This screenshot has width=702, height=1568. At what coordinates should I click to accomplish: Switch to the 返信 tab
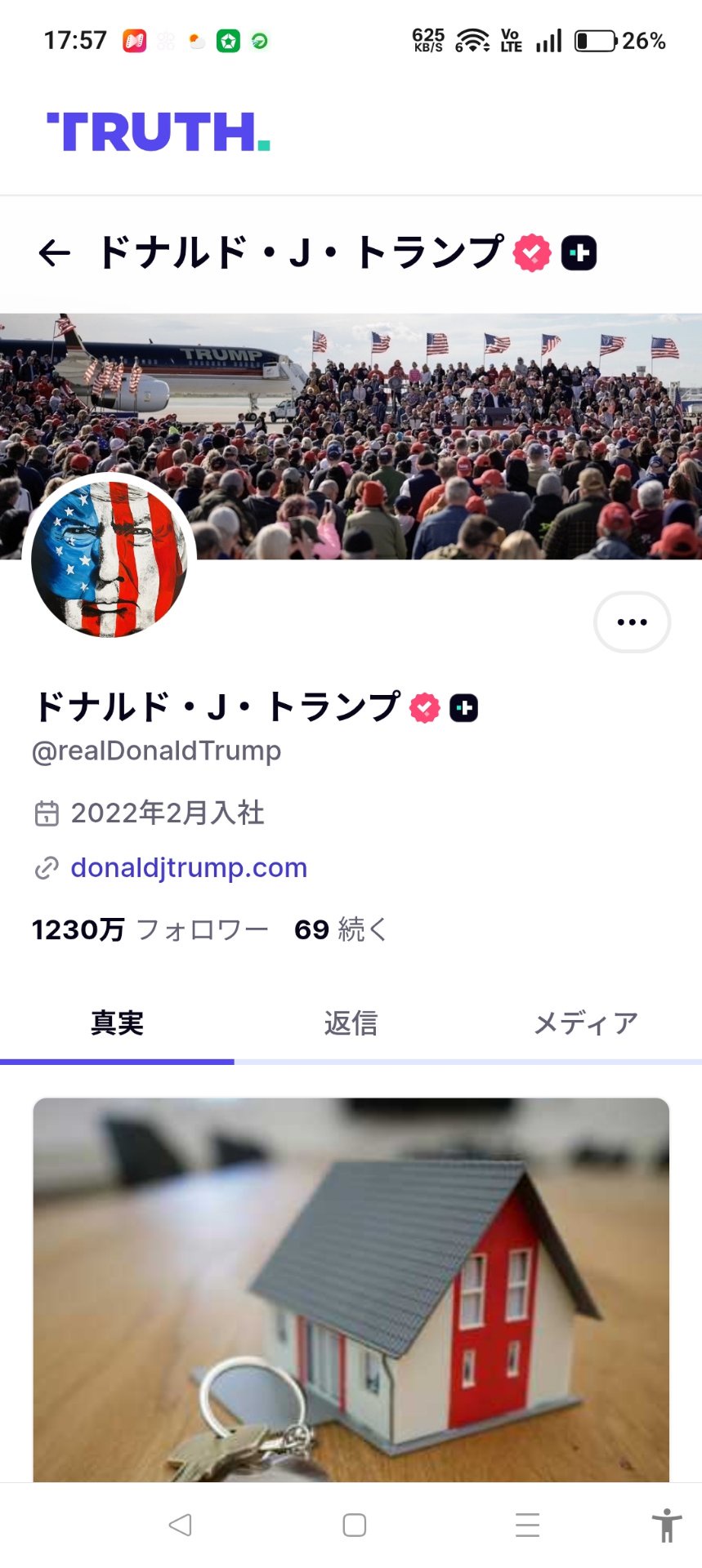(x=351, y=1023)
